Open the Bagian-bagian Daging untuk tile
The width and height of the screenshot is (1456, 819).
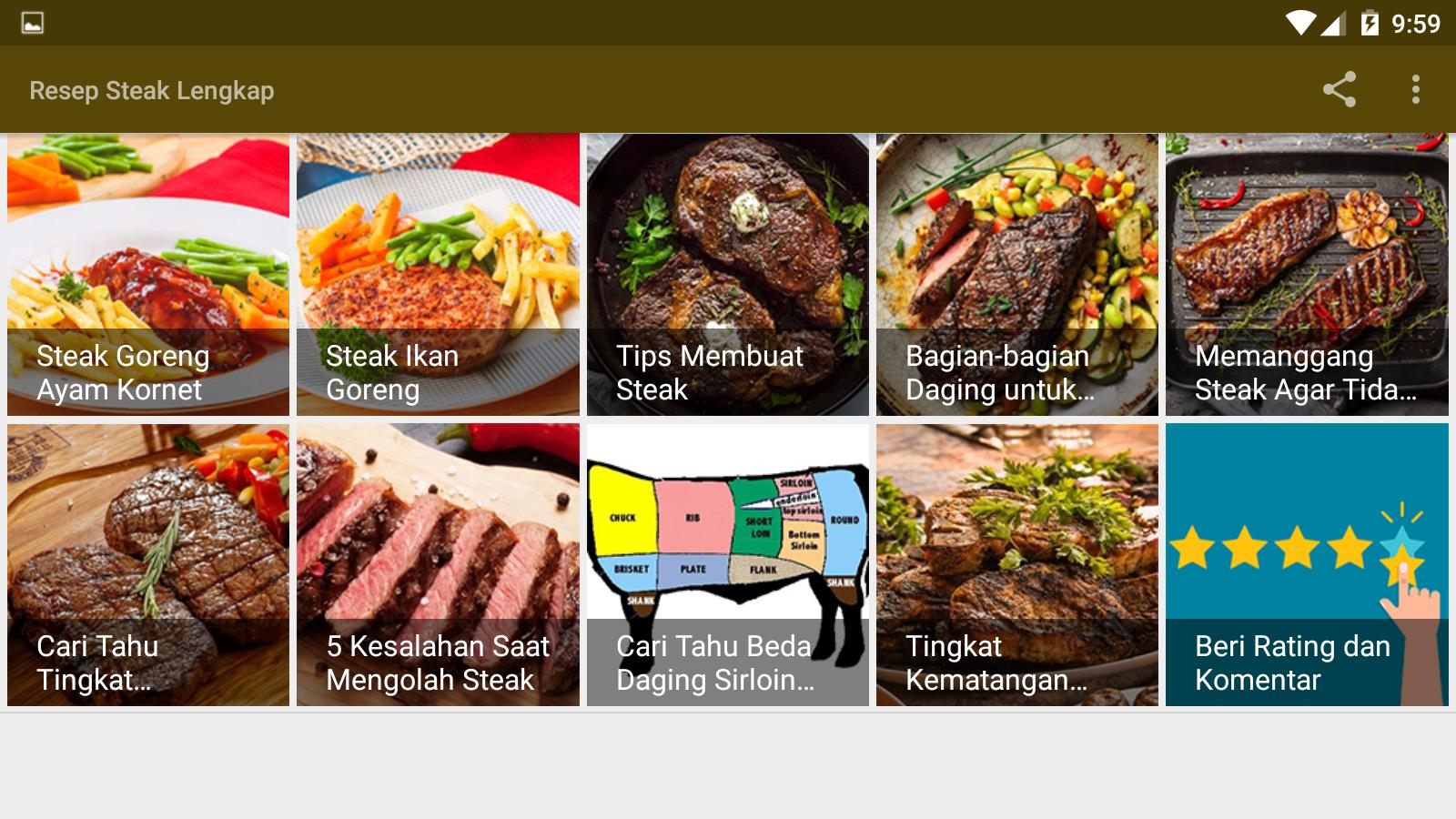click(1016, 275)
